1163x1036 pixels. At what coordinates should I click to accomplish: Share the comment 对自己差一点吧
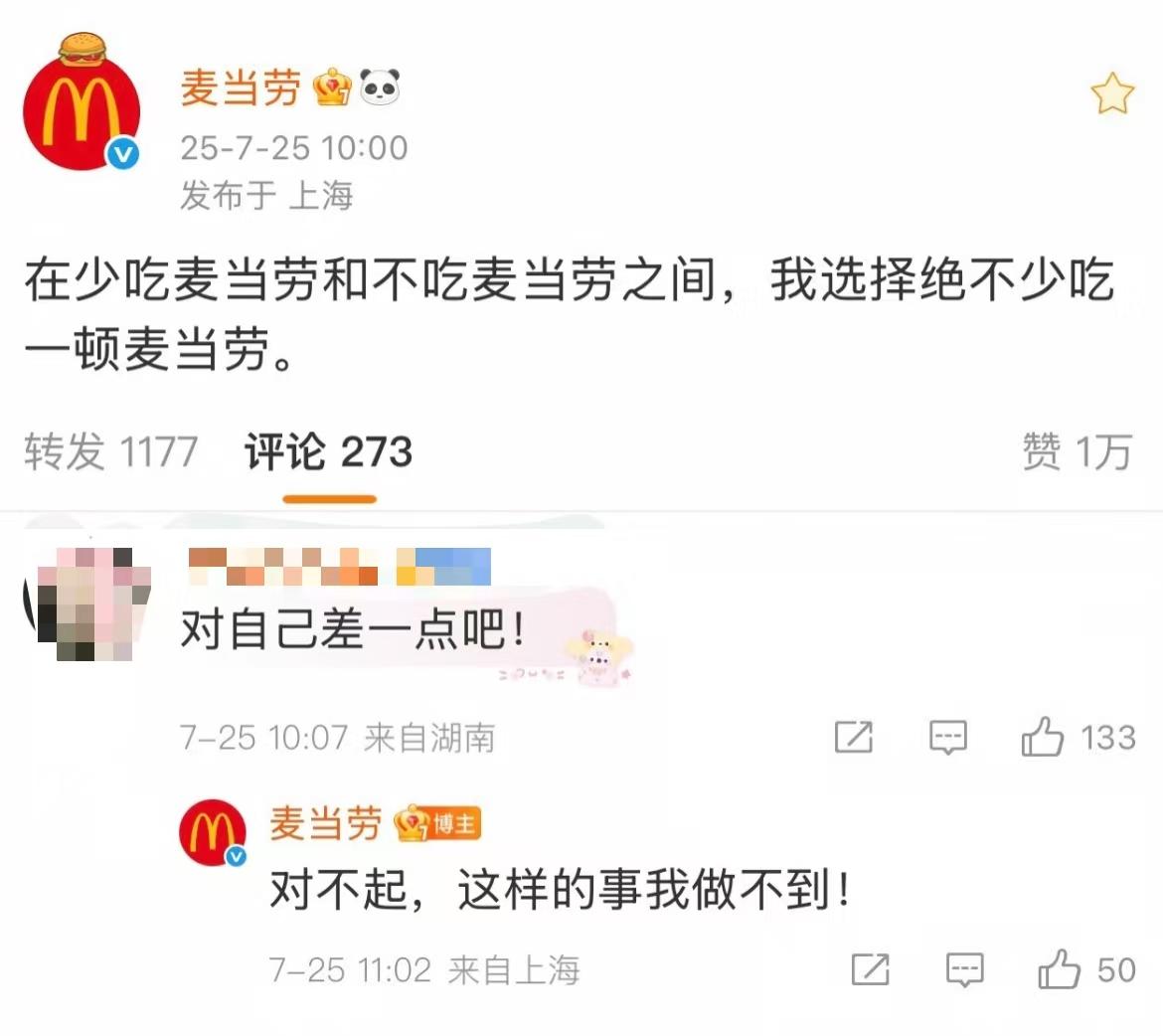(x=854, y=738)
